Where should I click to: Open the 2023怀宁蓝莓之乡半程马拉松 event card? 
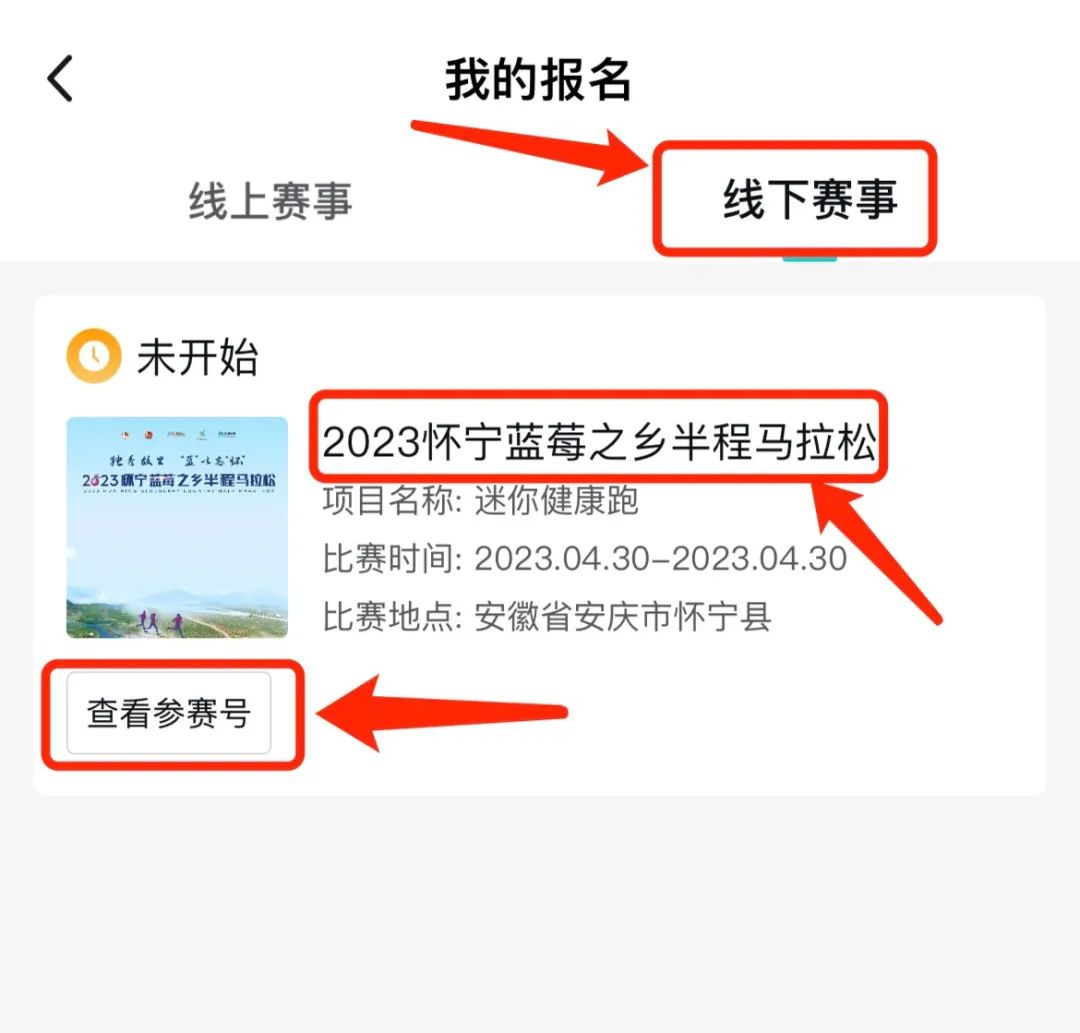pos(598,443)
